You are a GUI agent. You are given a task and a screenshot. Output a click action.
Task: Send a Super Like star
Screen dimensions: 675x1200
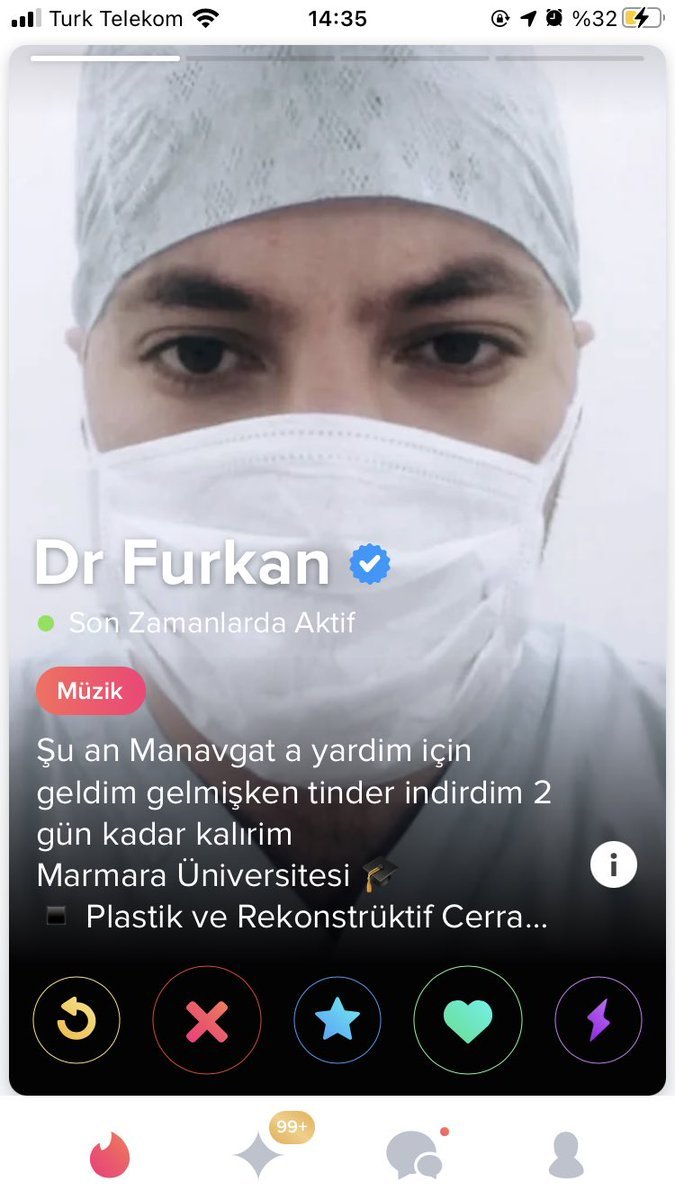pyautogui.click(x=337, y=1020)
